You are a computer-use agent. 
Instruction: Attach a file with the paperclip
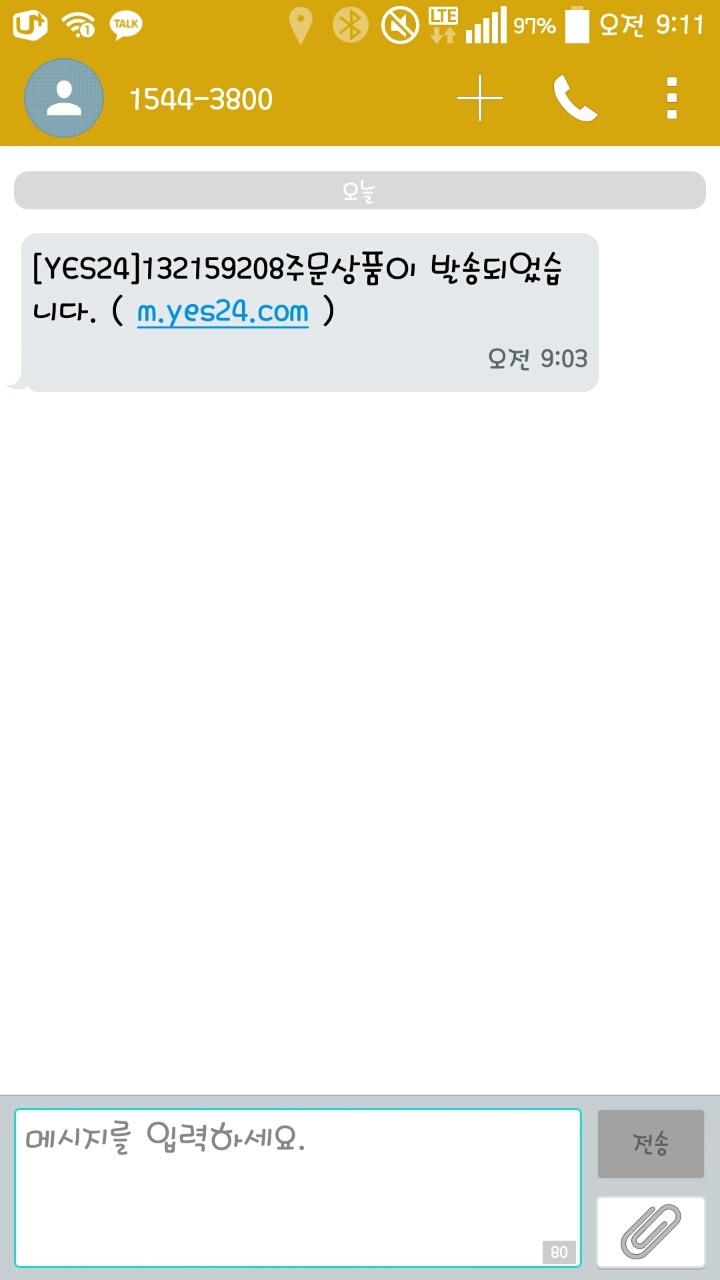tap(650, 1231)
